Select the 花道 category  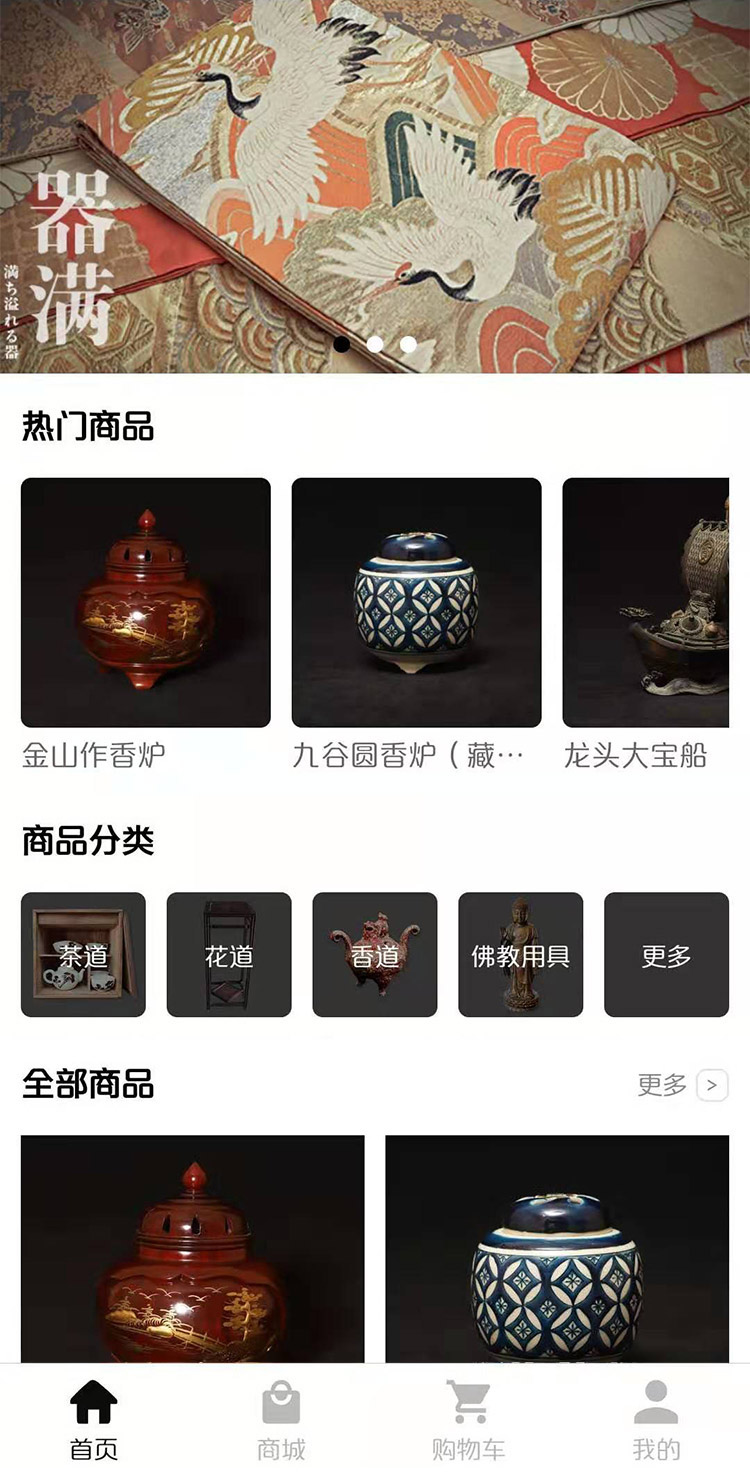pos(229,955)
